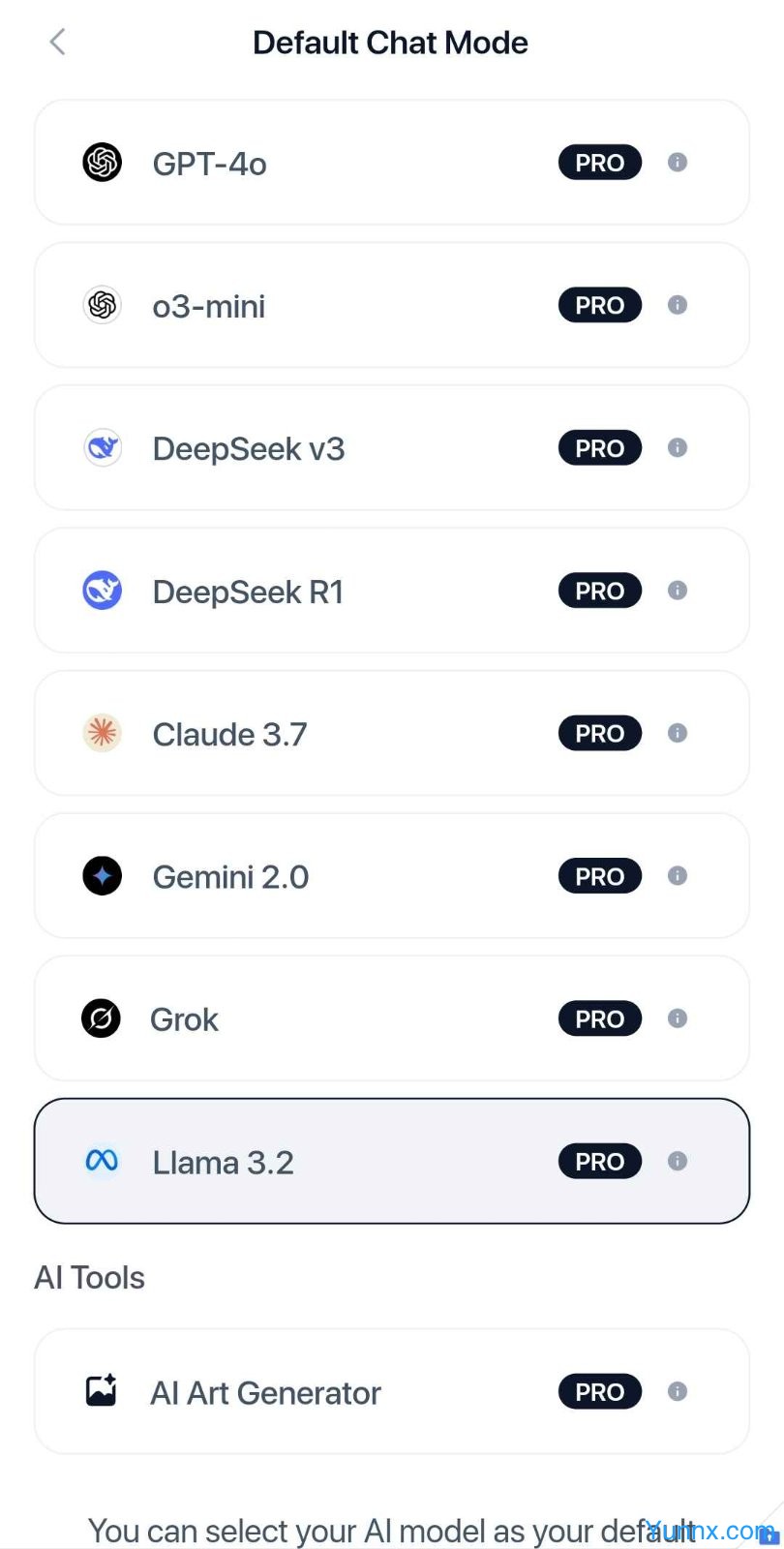The image size is (784, 1549).
Task: View info for o3-mini
Action: click(678, 305)
